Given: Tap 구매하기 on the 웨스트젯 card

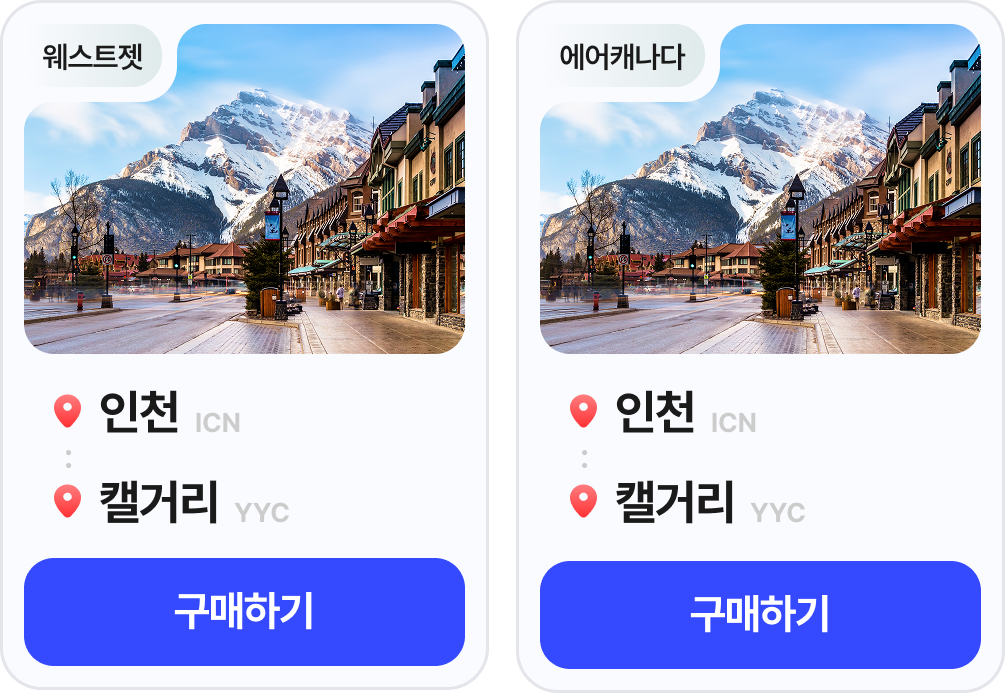Looking at the screenshot, I should [x=244, y=612].
